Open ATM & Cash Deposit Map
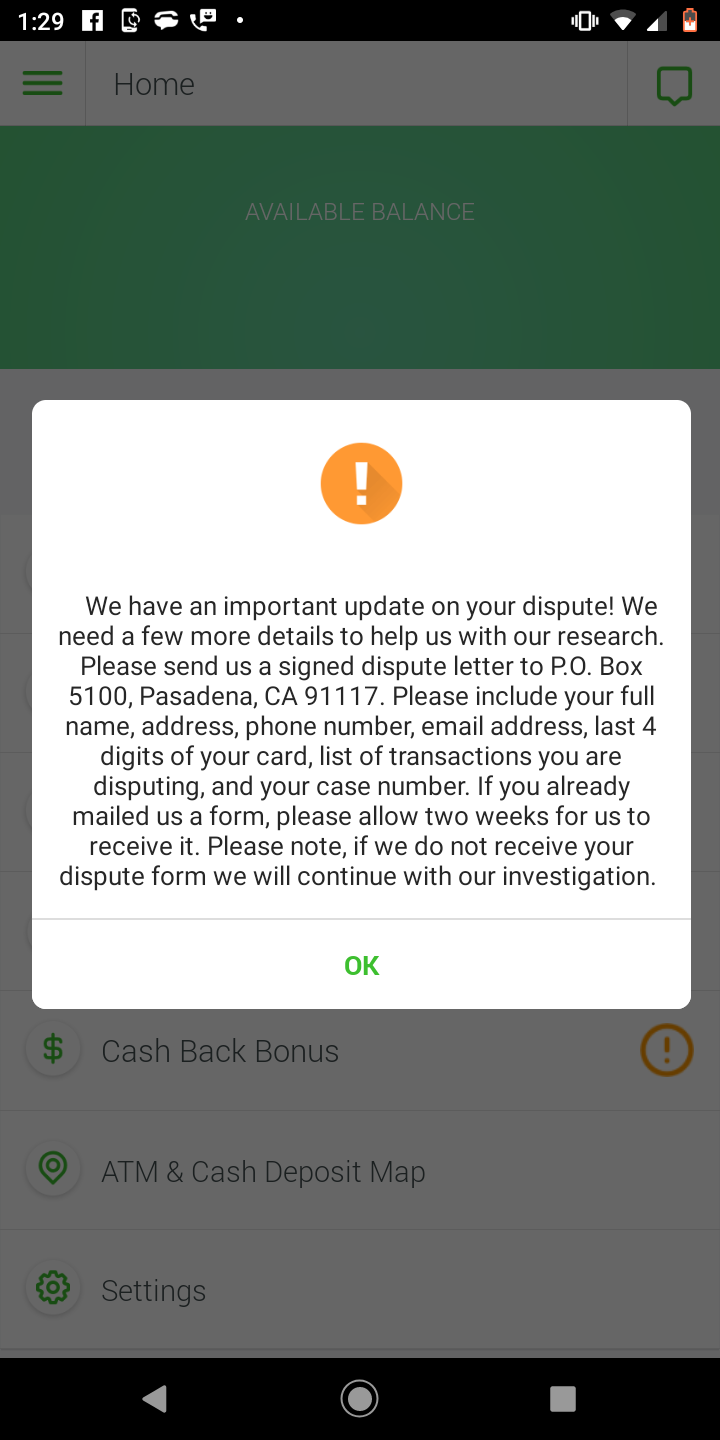 (263, 1170)
